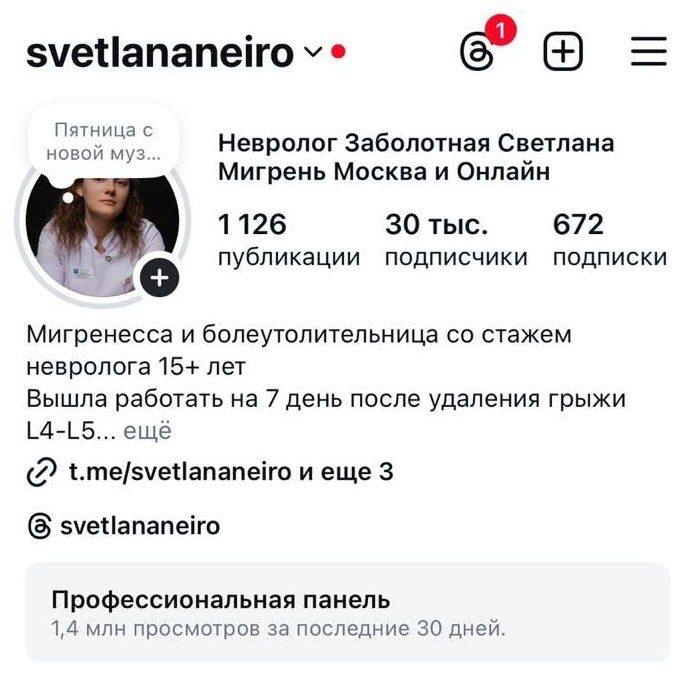
Task: View the 1 126 публикации count
Action: pyautogui.click(x=288, y=240)
